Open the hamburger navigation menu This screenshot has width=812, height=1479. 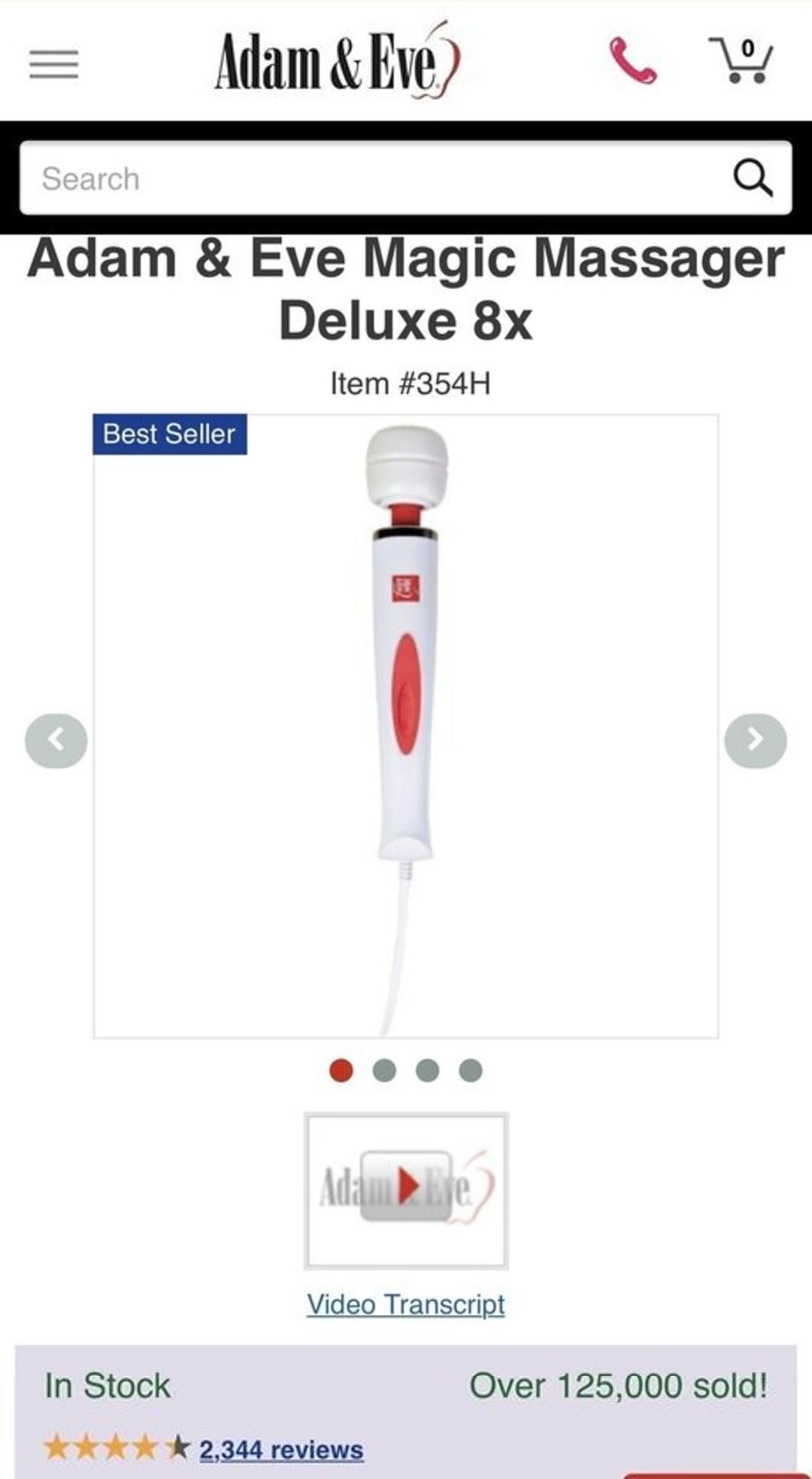point(54,64)
